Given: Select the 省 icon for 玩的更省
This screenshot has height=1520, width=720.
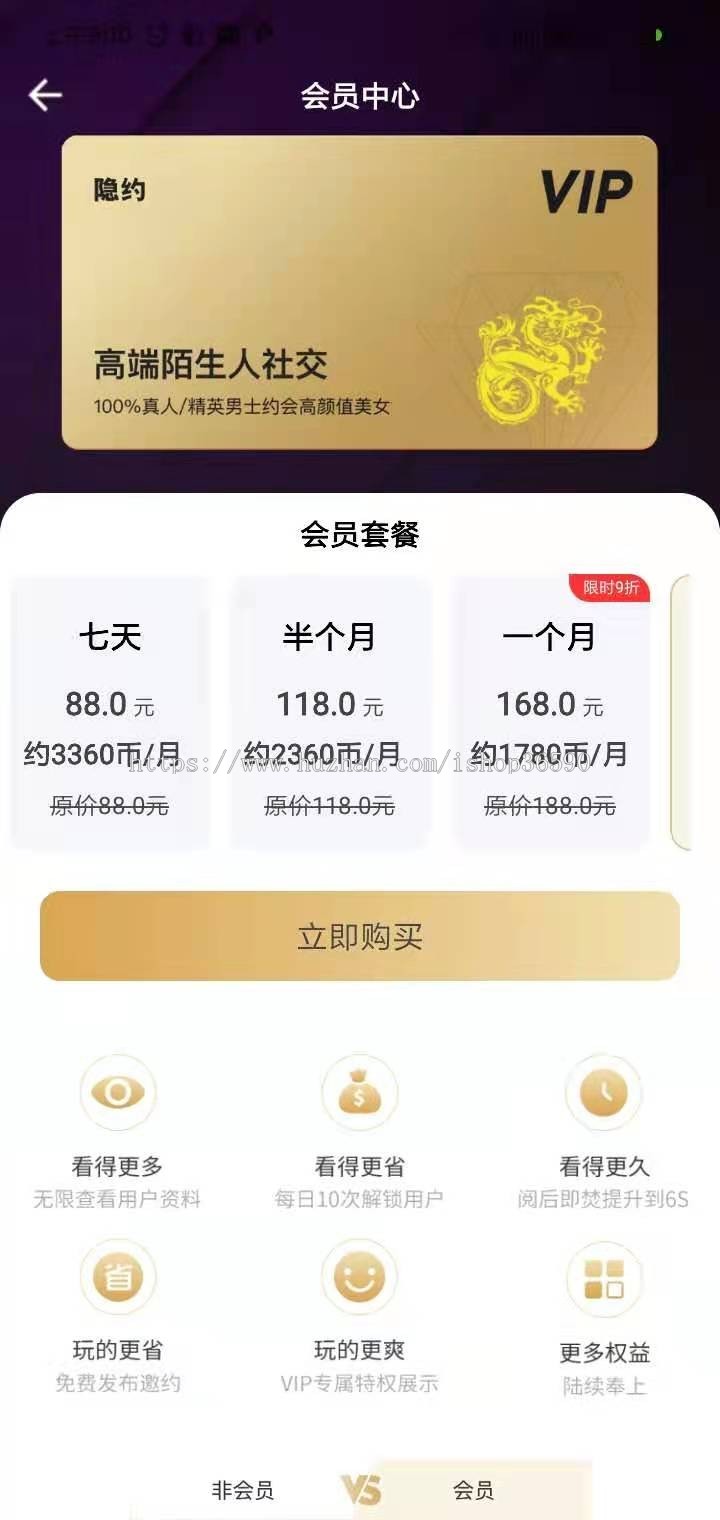Looking at the screenshot, I should [119, 1278].
